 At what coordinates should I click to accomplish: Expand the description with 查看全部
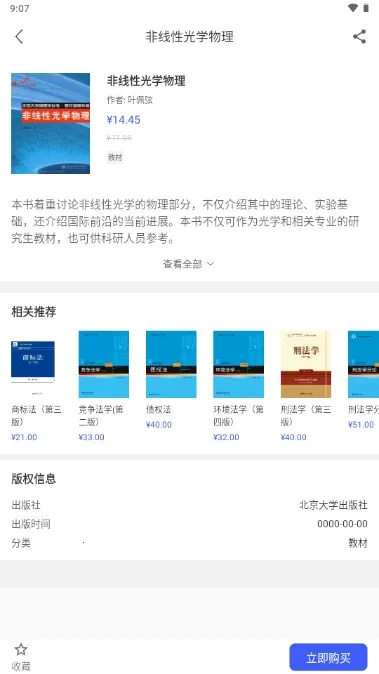click(188, 264)
